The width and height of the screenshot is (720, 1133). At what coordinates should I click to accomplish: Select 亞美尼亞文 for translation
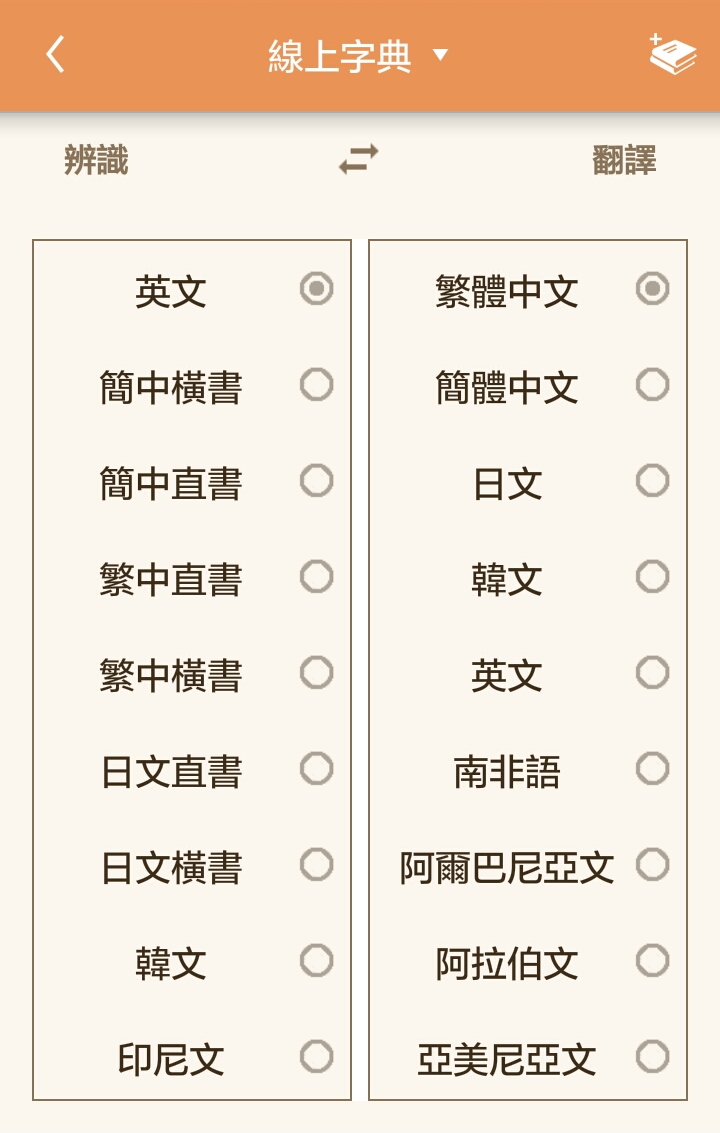pyautogui.click(x=652, y=1057)
